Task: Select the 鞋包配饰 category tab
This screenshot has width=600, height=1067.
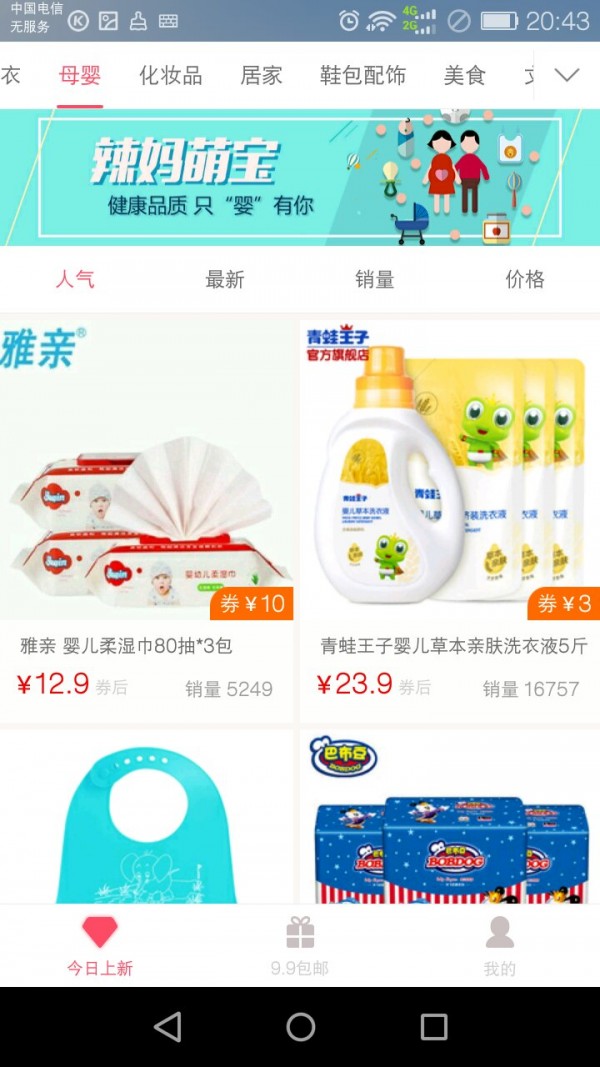Action: [362, 76]
